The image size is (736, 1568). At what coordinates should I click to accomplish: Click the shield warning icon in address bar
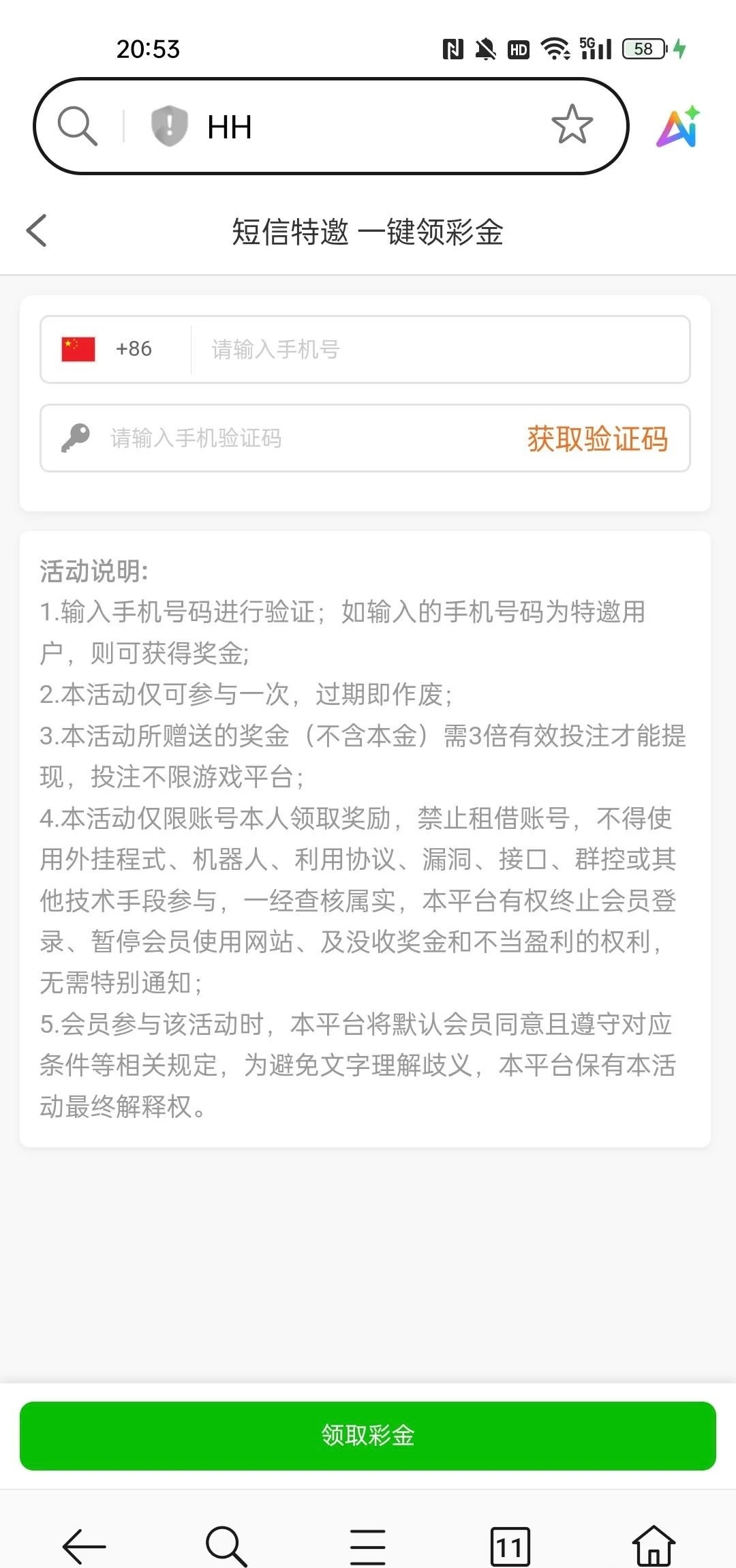tap(168, 126)
